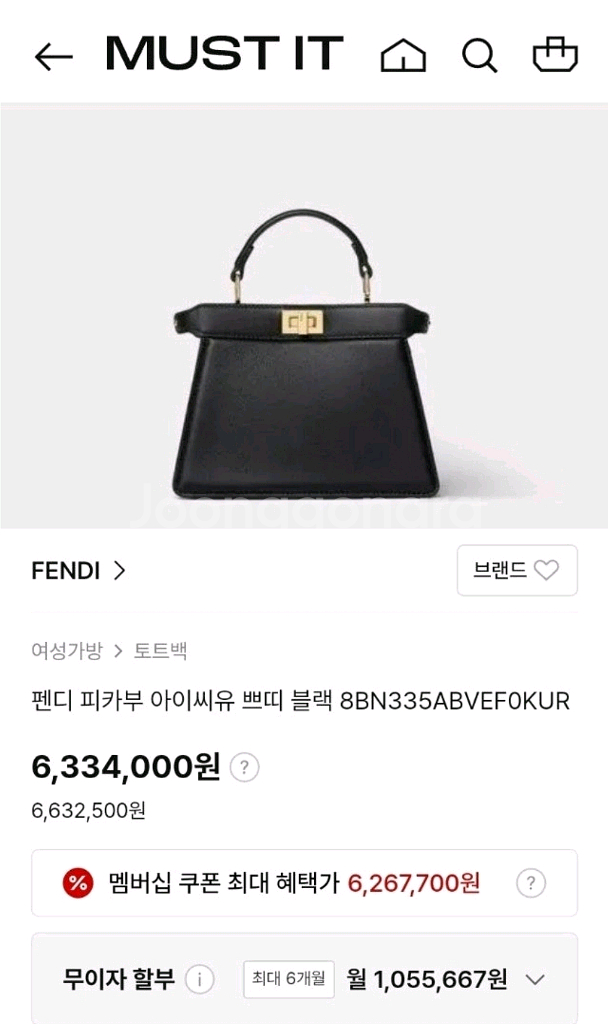Open the home icon in the header
Image resolution: width=608 pixels, height=1024 pixels.
pyautogui.click(x=402, y=56)
